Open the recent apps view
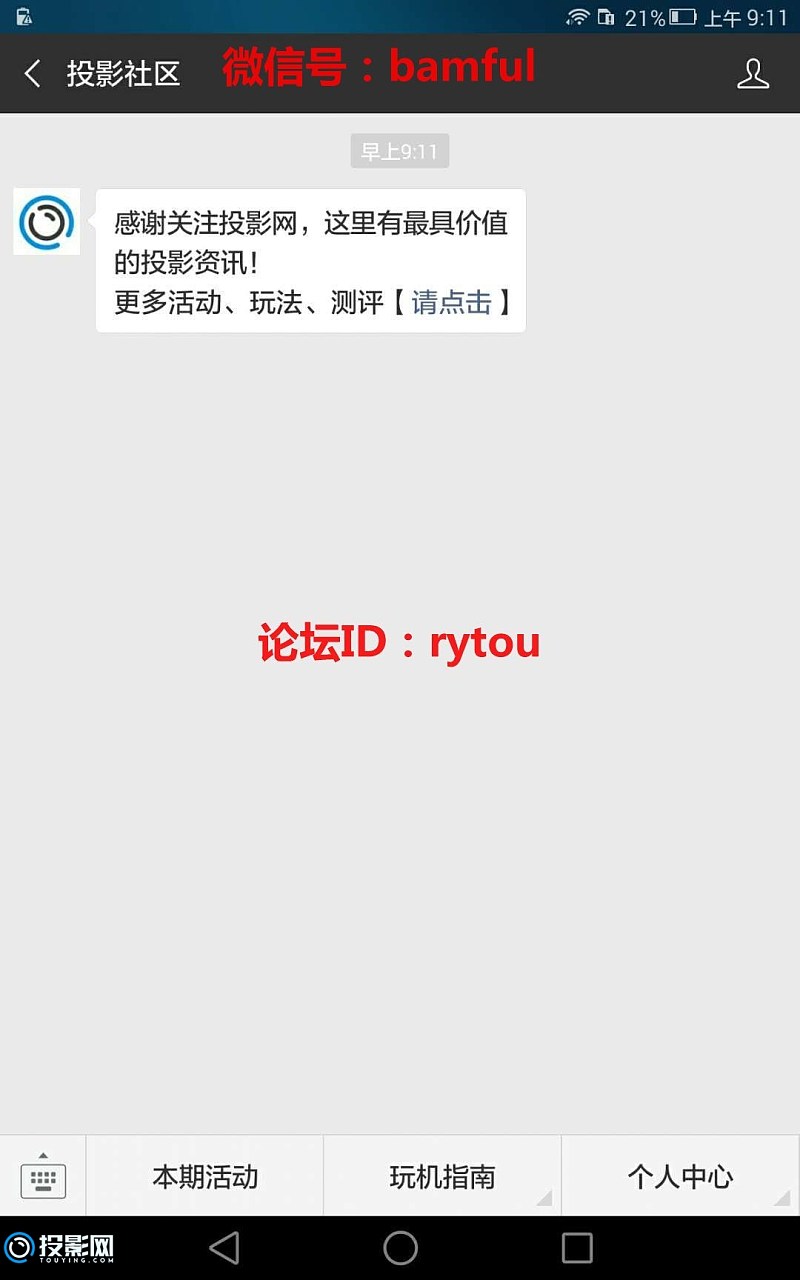 [x=577, y=1247]
